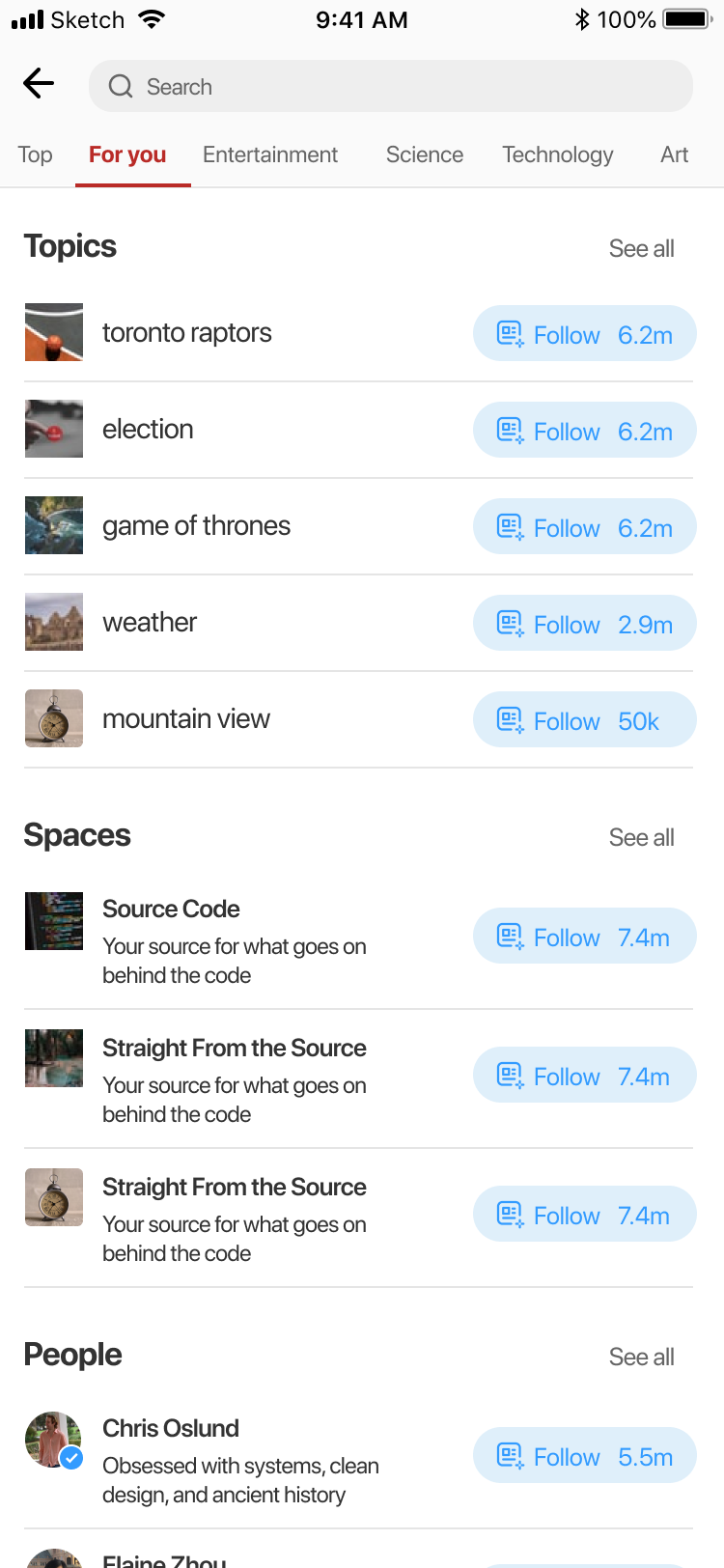
Task: Follow Chris Oslund
Action: 583,1456
